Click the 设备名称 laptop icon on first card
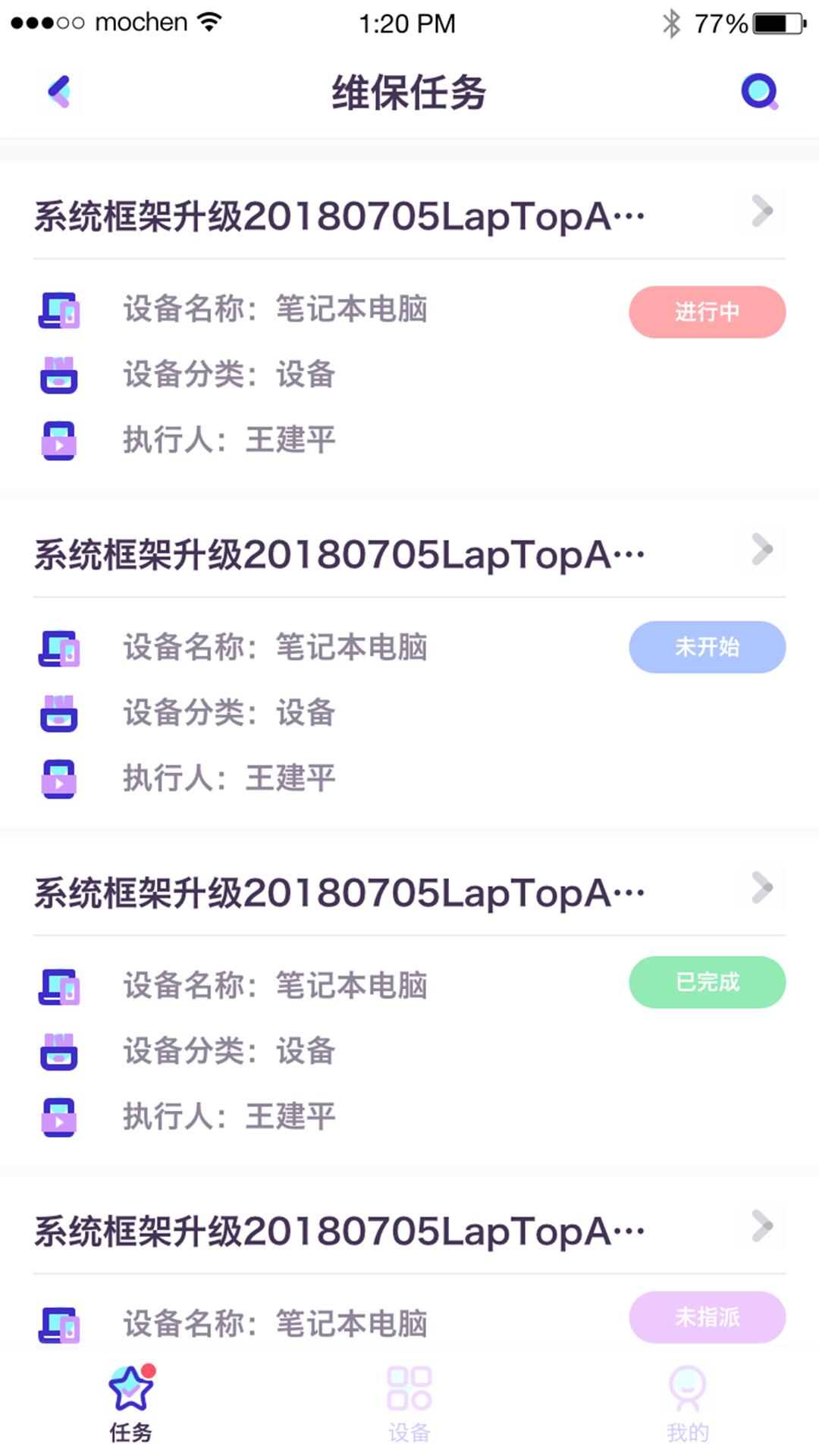This screenshot has height=1456, width=819. click(x=59, y=309)
